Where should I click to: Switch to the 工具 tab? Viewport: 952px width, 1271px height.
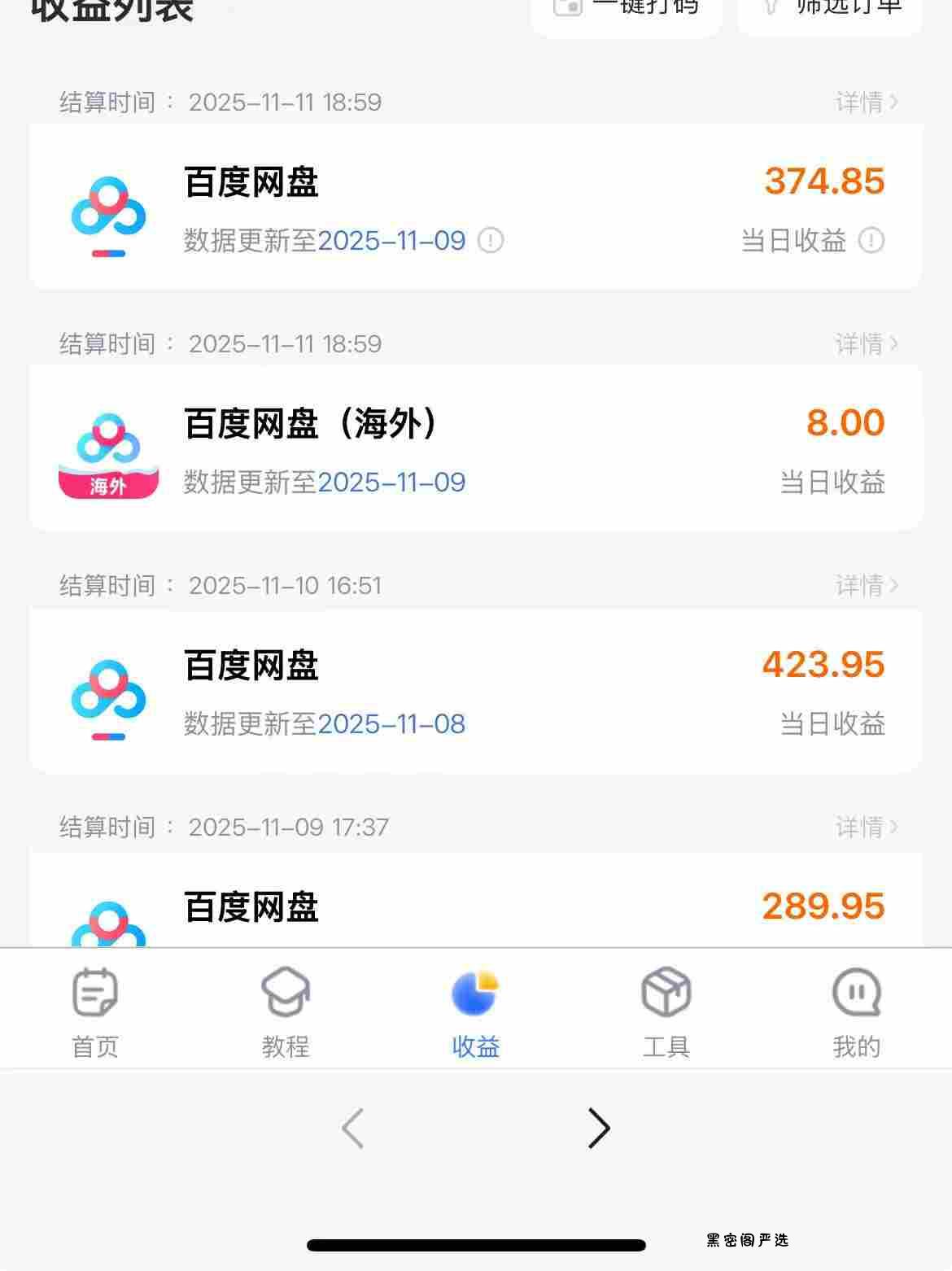coord(666,1013)
